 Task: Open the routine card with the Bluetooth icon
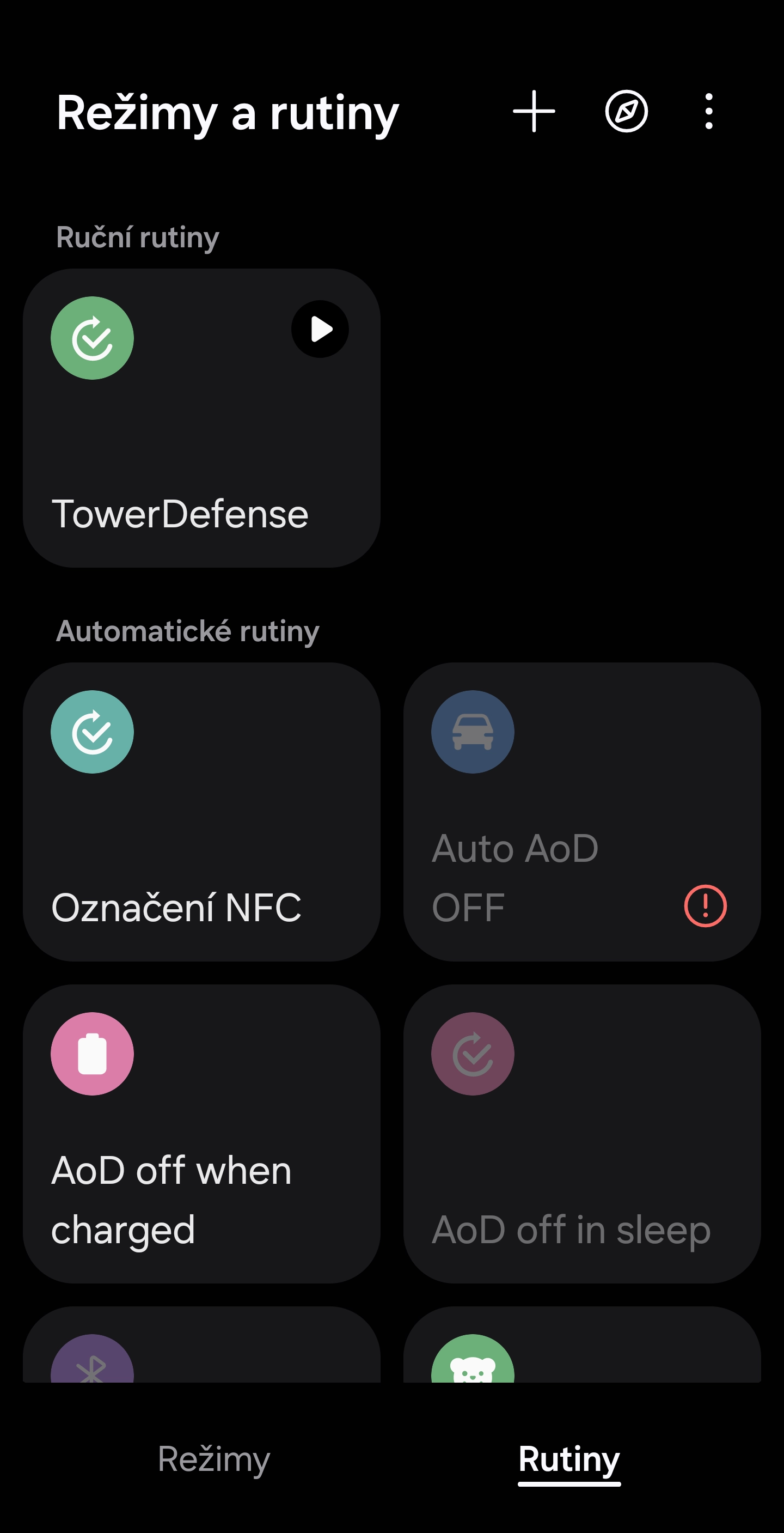click(201, 1351)
